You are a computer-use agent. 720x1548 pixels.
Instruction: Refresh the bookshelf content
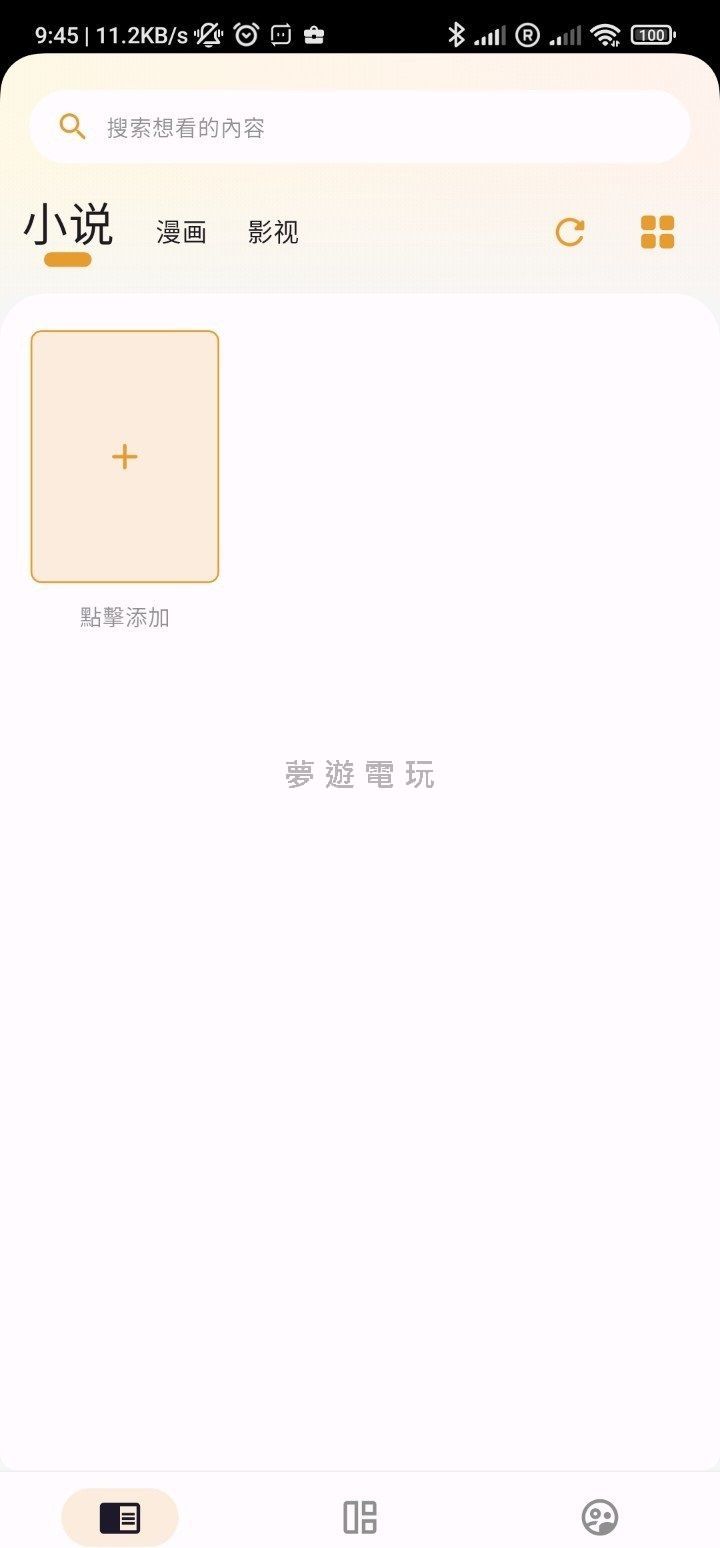pos(570,232)
